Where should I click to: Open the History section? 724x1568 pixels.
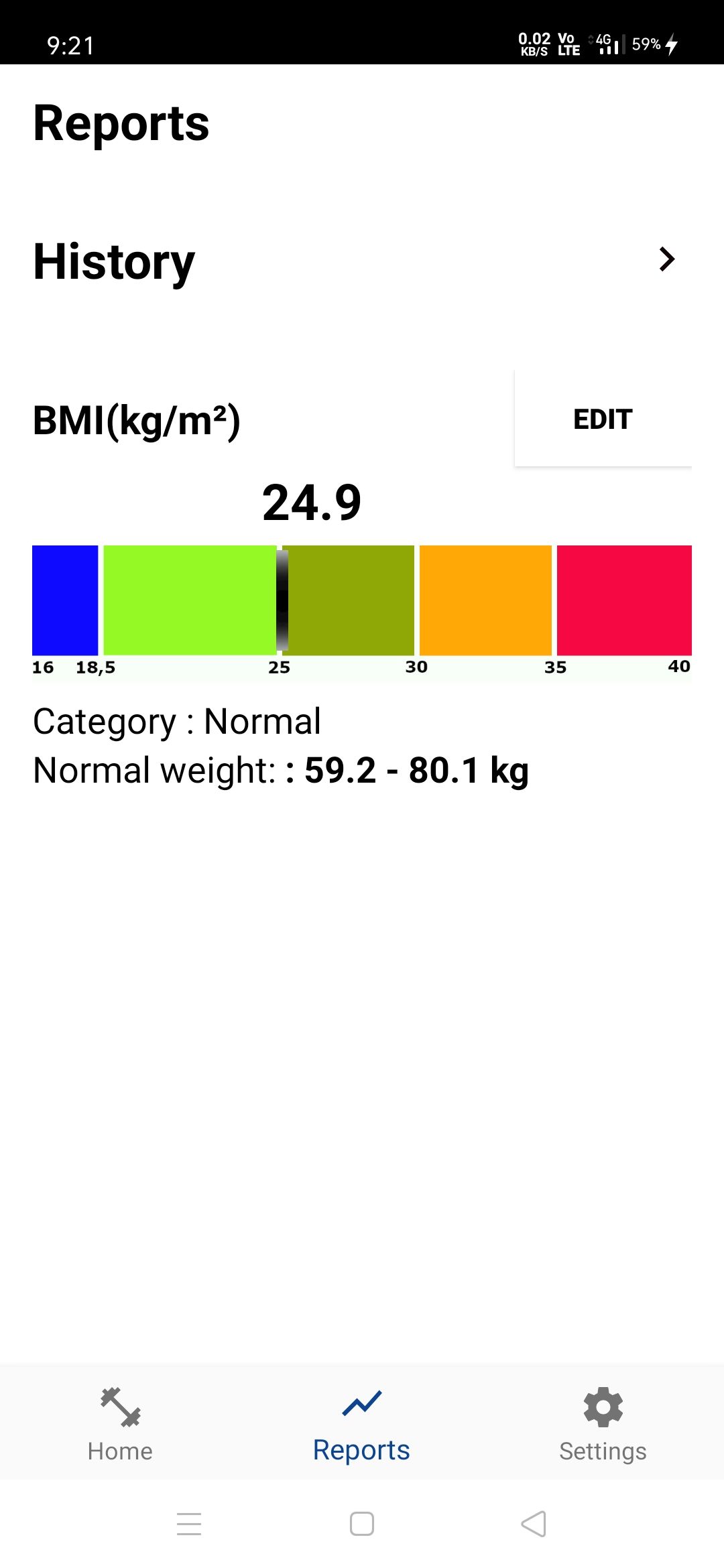tap(362, 260)
